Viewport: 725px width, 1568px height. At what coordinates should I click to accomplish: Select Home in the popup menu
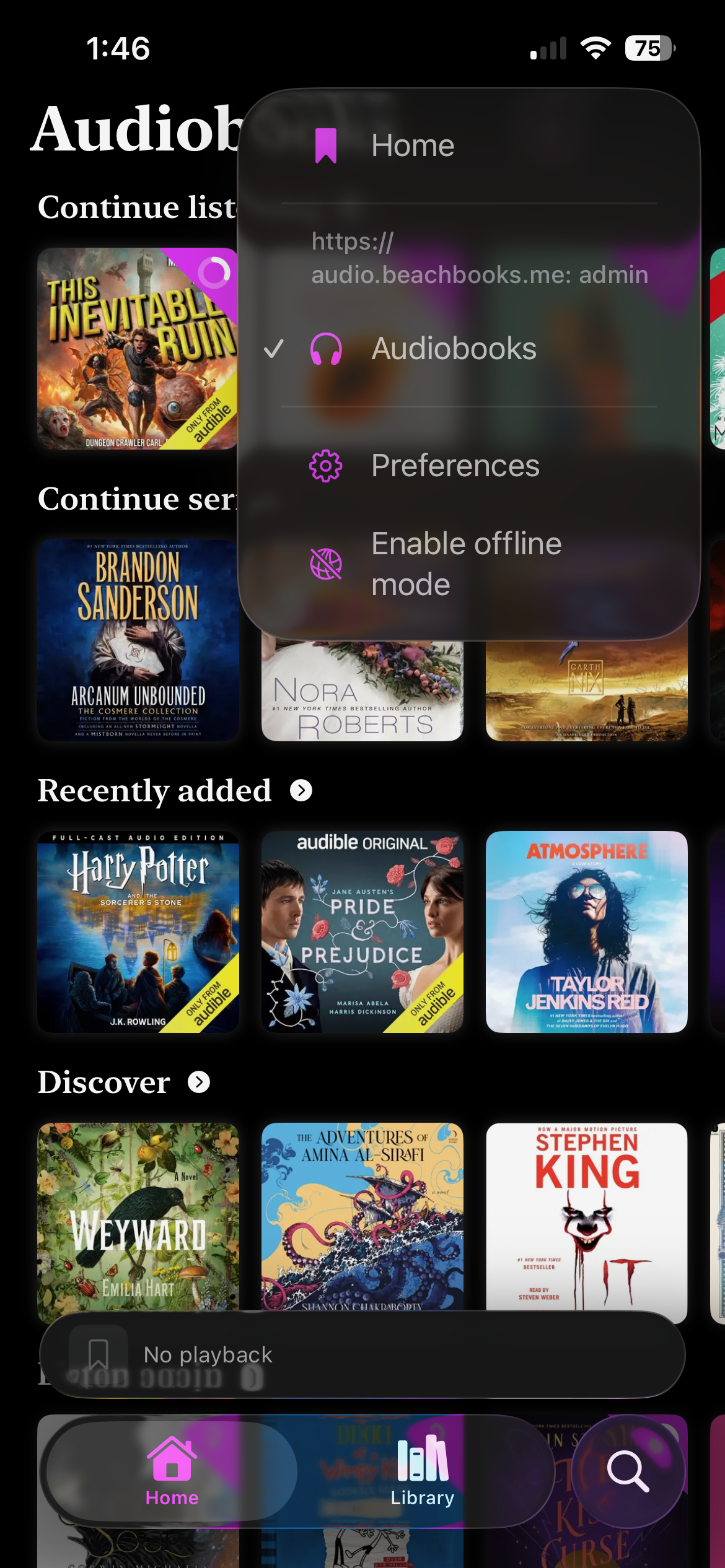(x=412, y=146)
